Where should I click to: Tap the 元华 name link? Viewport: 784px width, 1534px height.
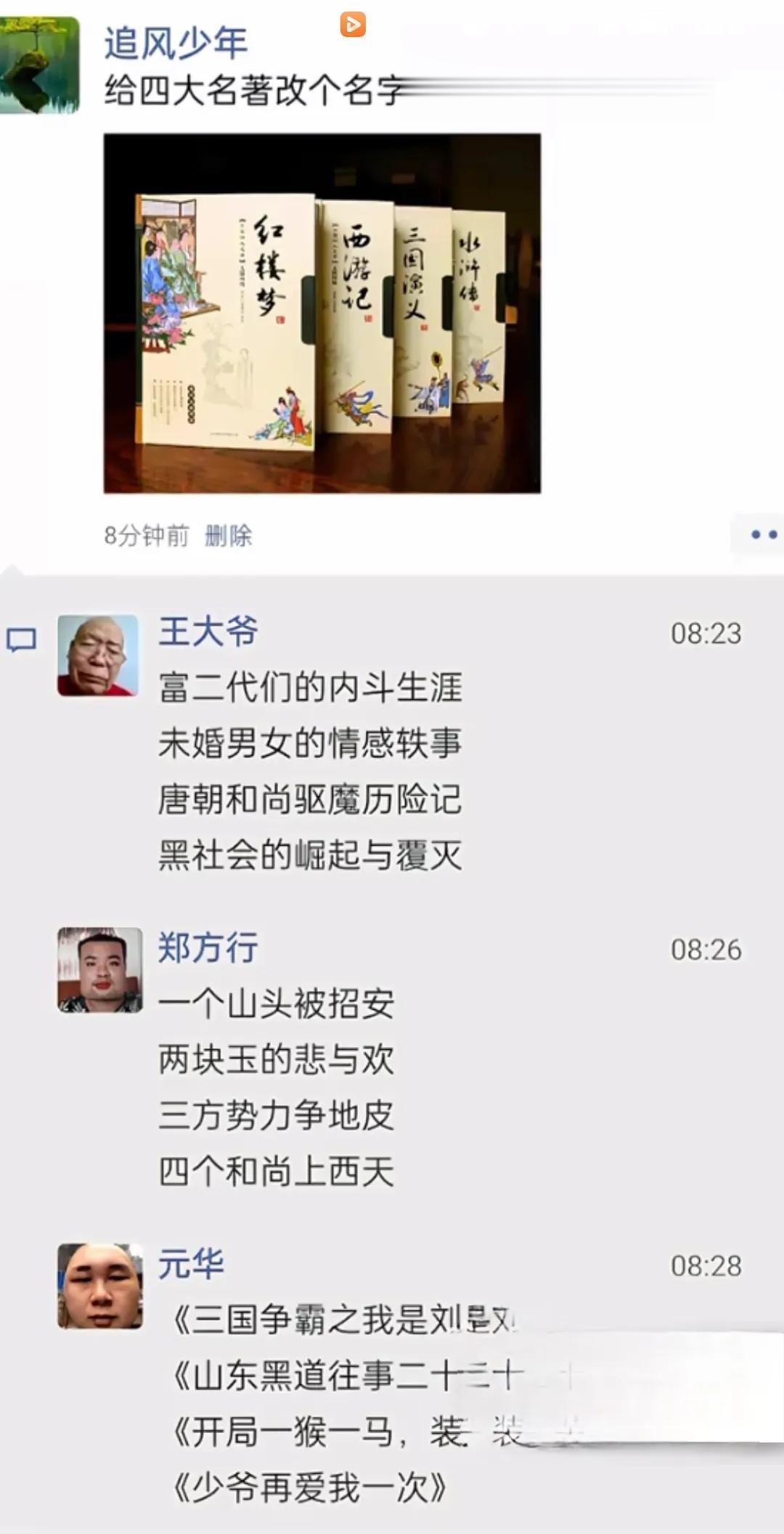click(191, 1264)
